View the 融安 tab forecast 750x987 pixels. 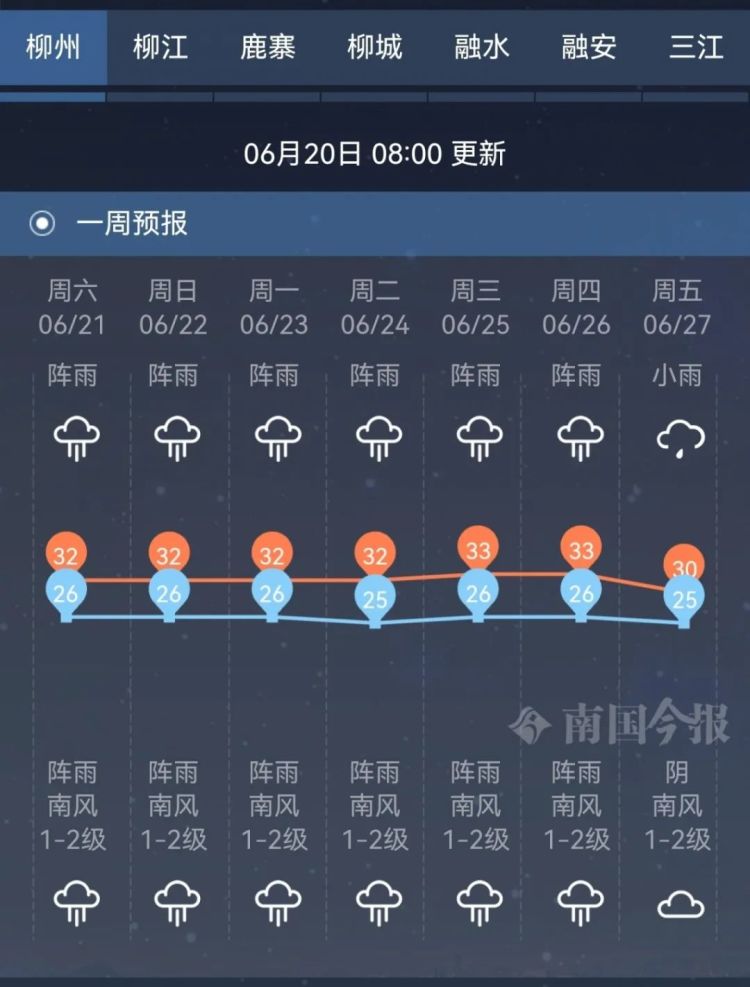589,47
